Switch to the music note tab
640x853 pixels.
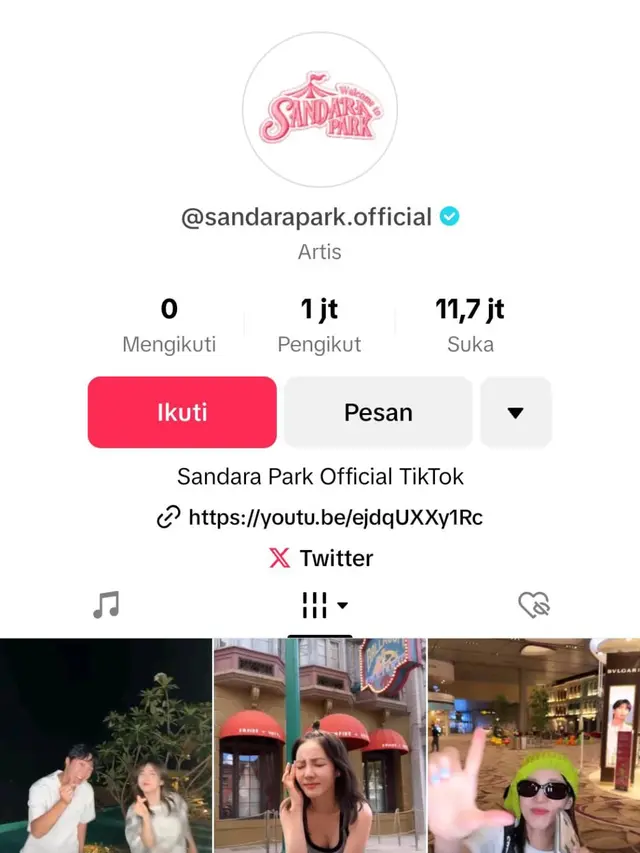pos(105,604)
